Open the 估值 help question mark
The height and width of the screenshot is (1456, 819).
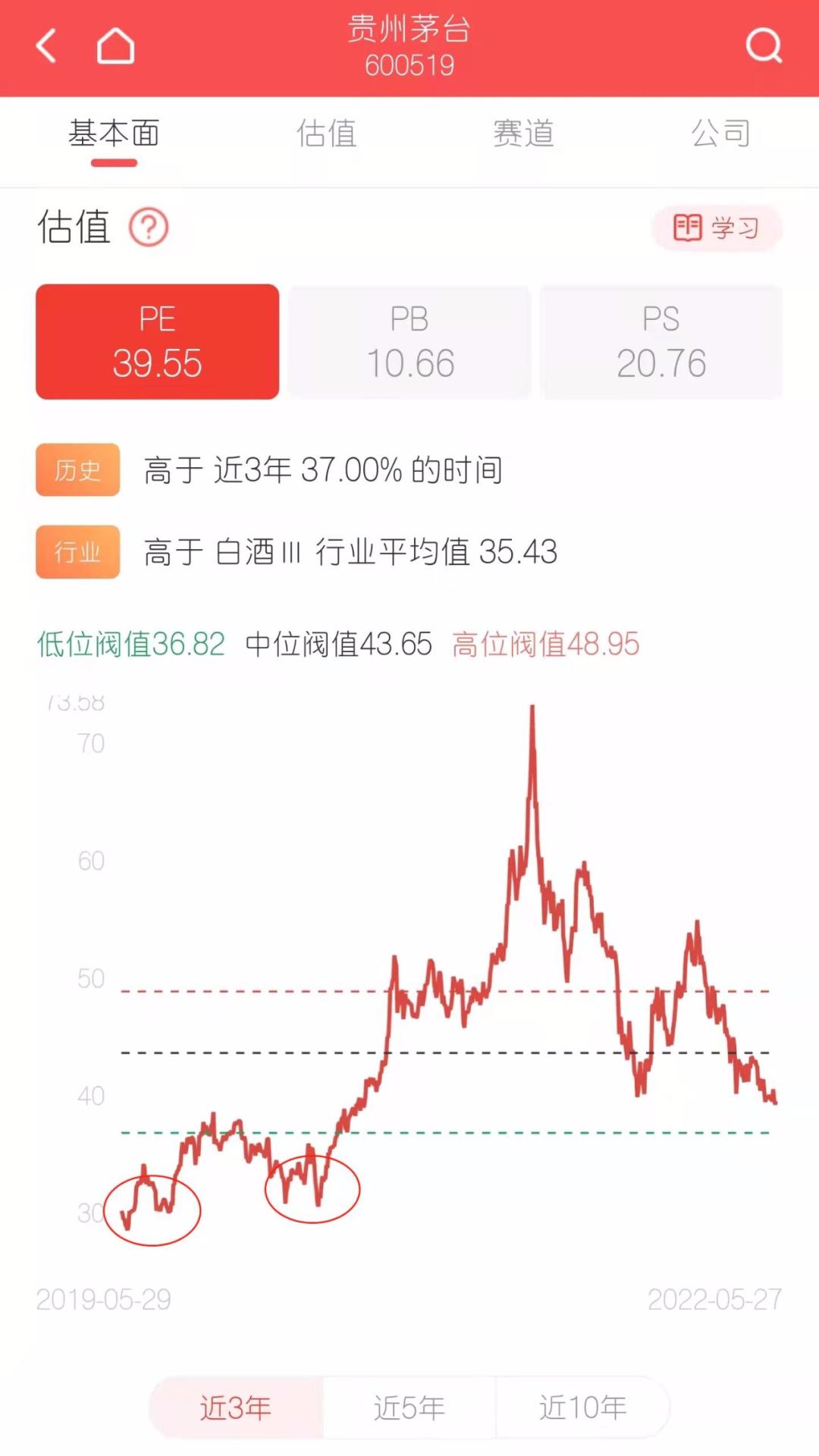(149, 227)
